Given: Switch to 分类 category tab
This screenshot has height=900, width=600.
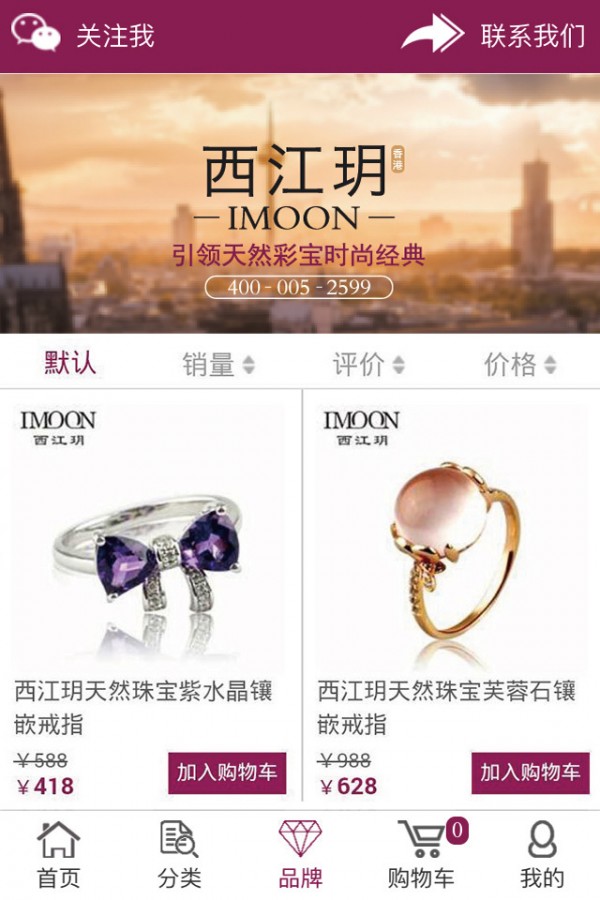Looking at the screenshot, I should pyautogui.click(x=180, y=855).
